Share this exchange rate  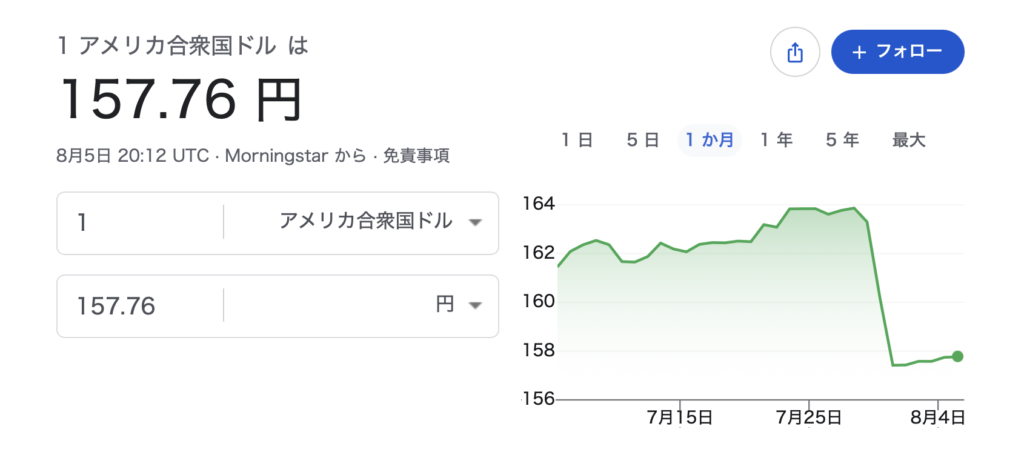[x=795, y=52]
